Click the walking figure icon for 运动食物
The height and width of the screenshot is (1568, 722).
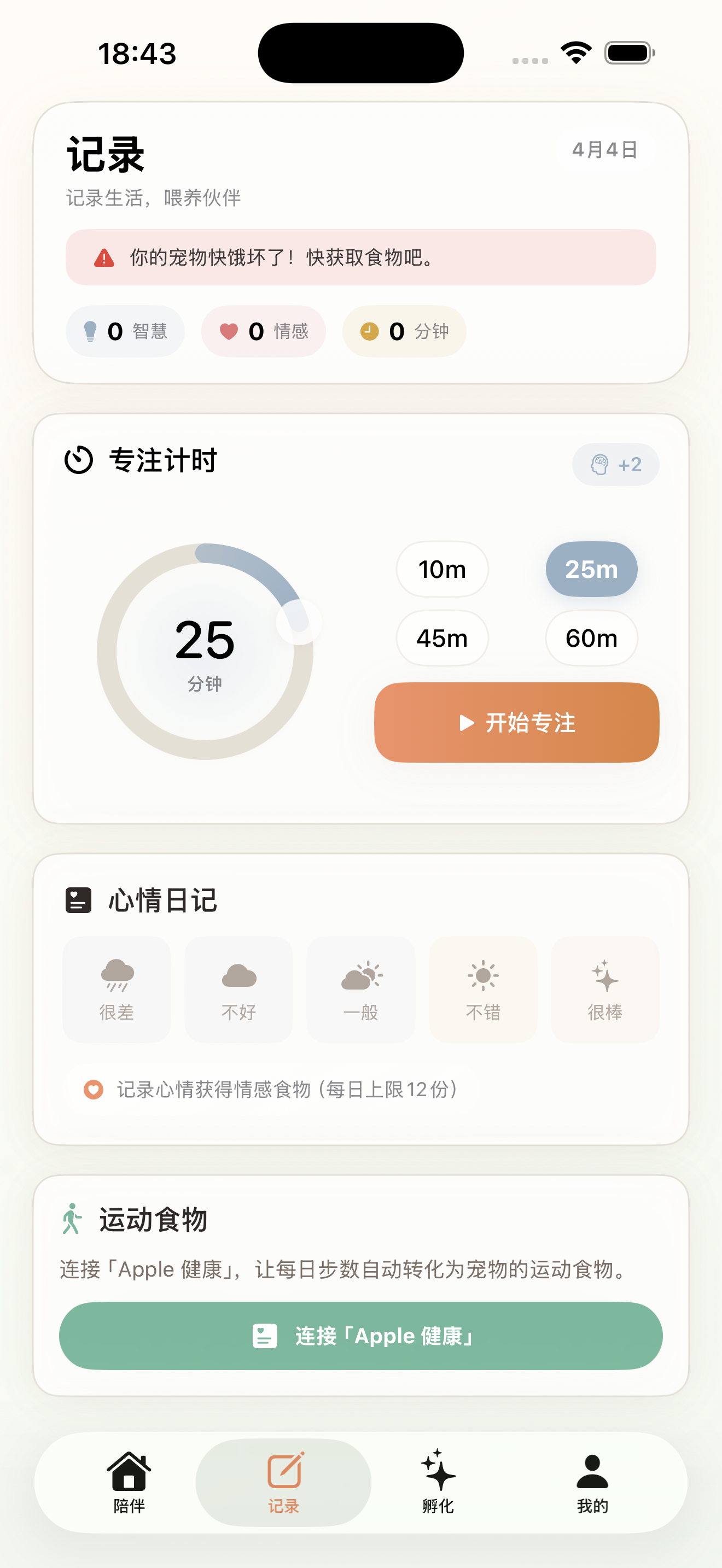(73, 1218)
